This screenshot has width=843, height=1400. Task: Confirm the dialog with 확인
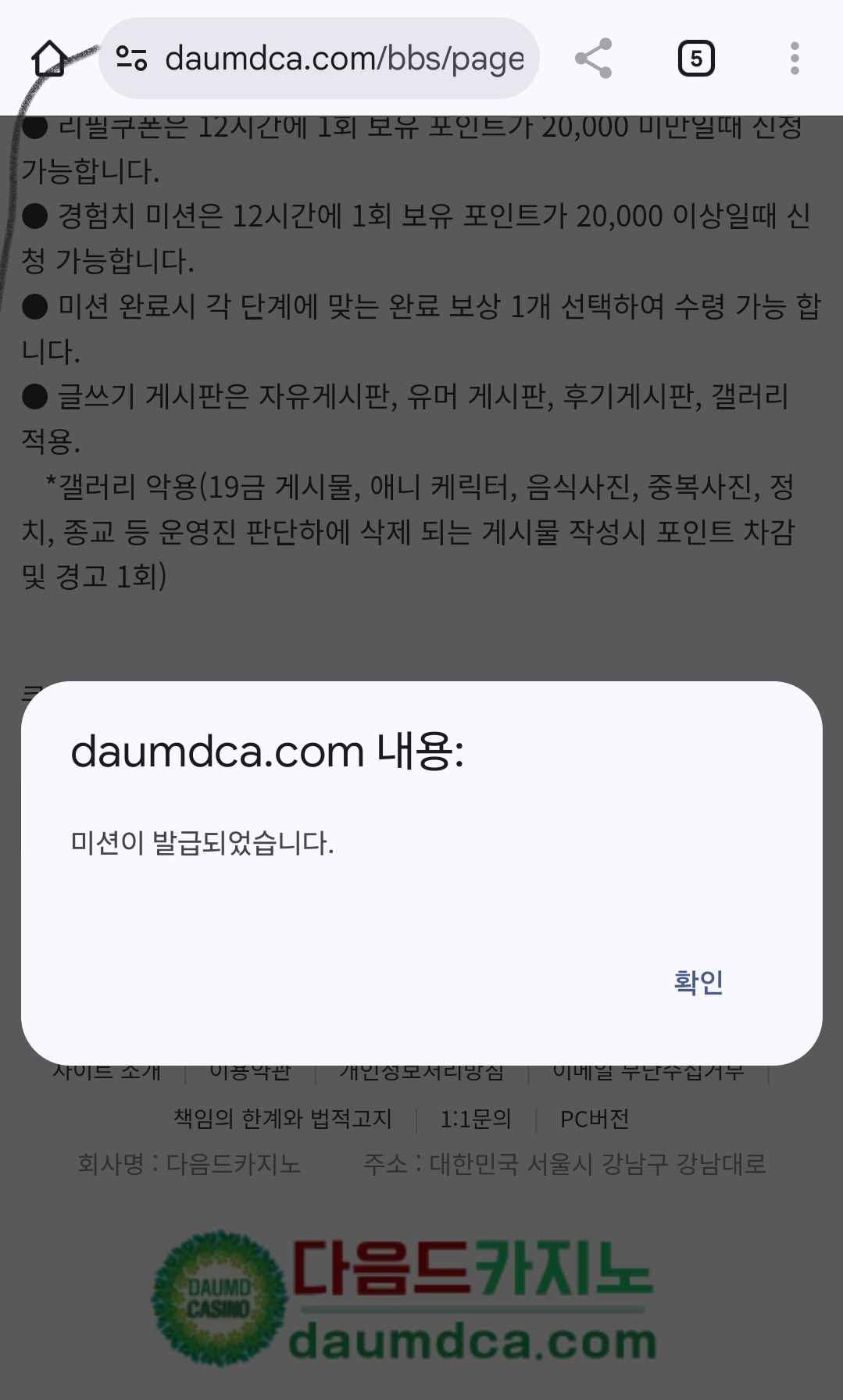pyautogui.click(x=698, y=982)
